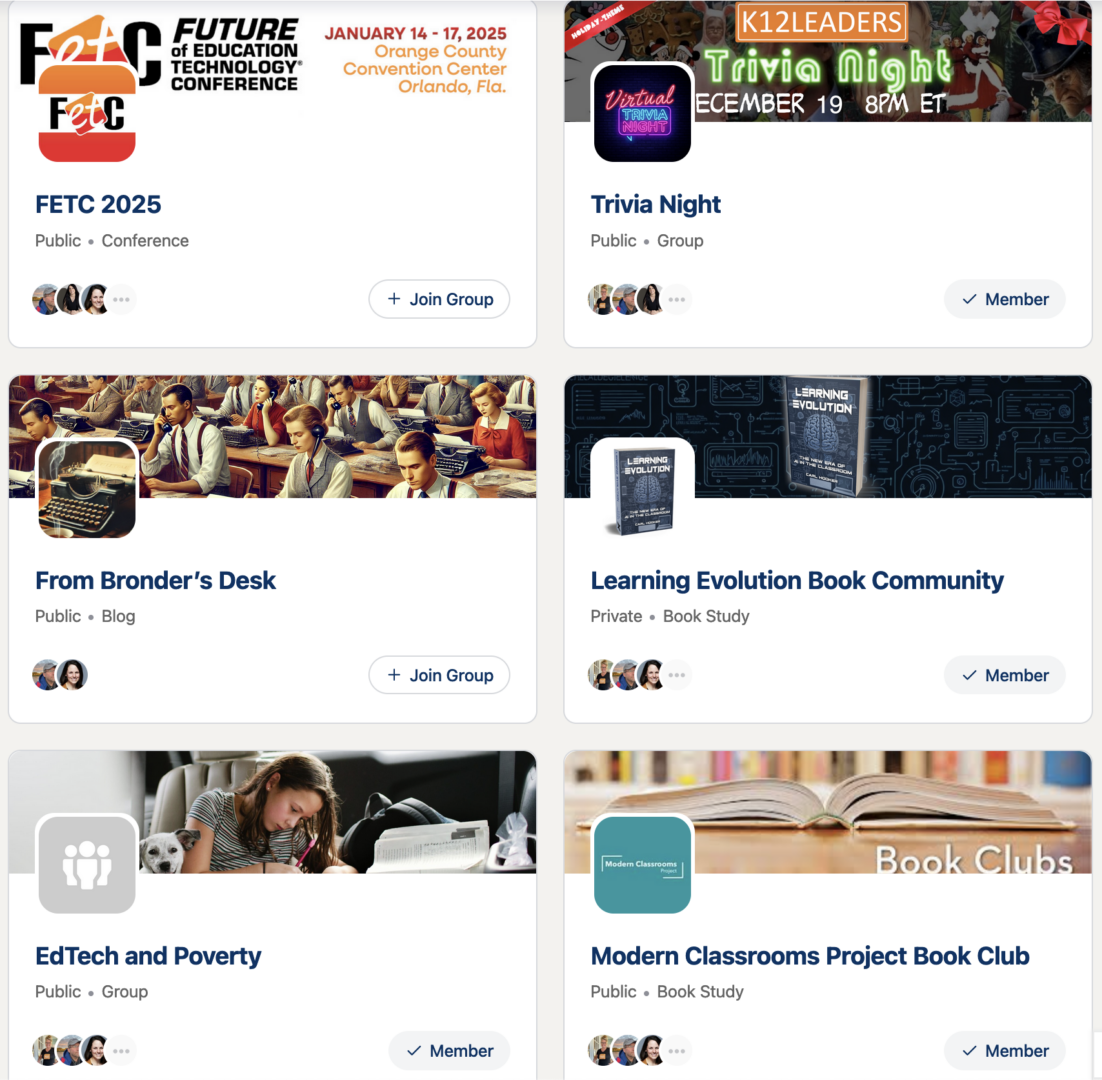Open the typewriter avatar of Bronder's Desk
This screenshot has height=1080, width=1102.
coord(87,489)
